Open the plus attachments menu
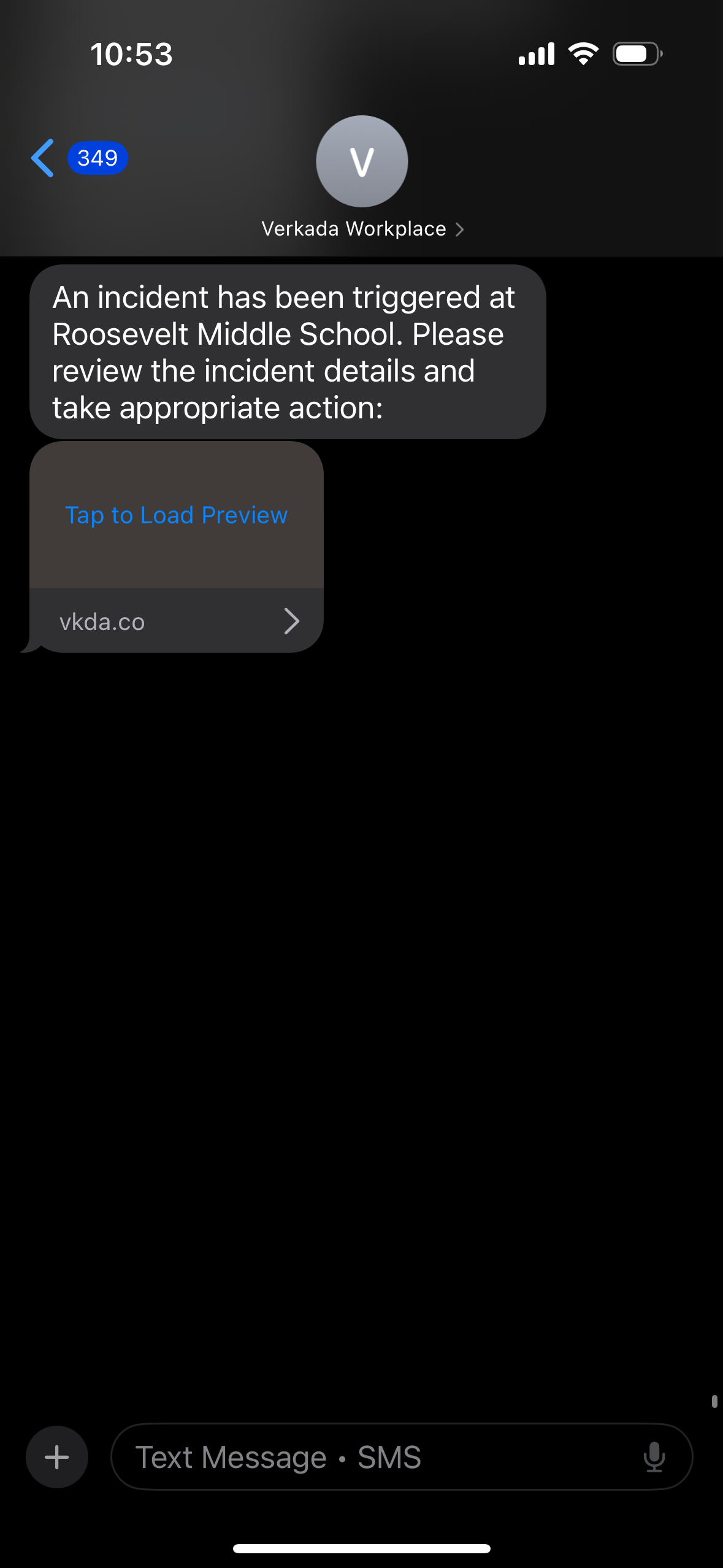 (x=57, y=1457)
